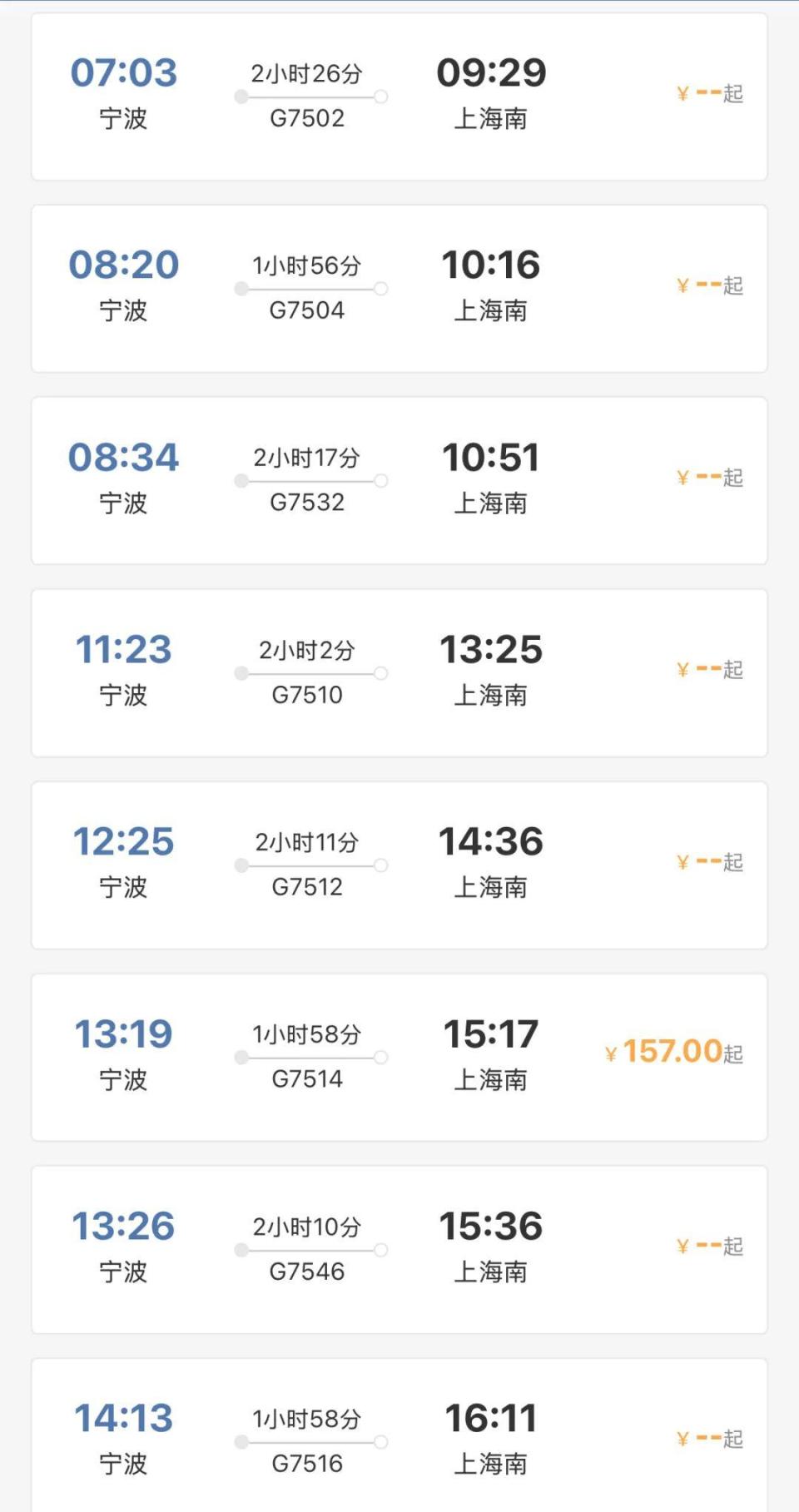Screen dimensions: 799x1512
Task: Select the G7546 train arriving at 15:36
Action: [399, 1246]
